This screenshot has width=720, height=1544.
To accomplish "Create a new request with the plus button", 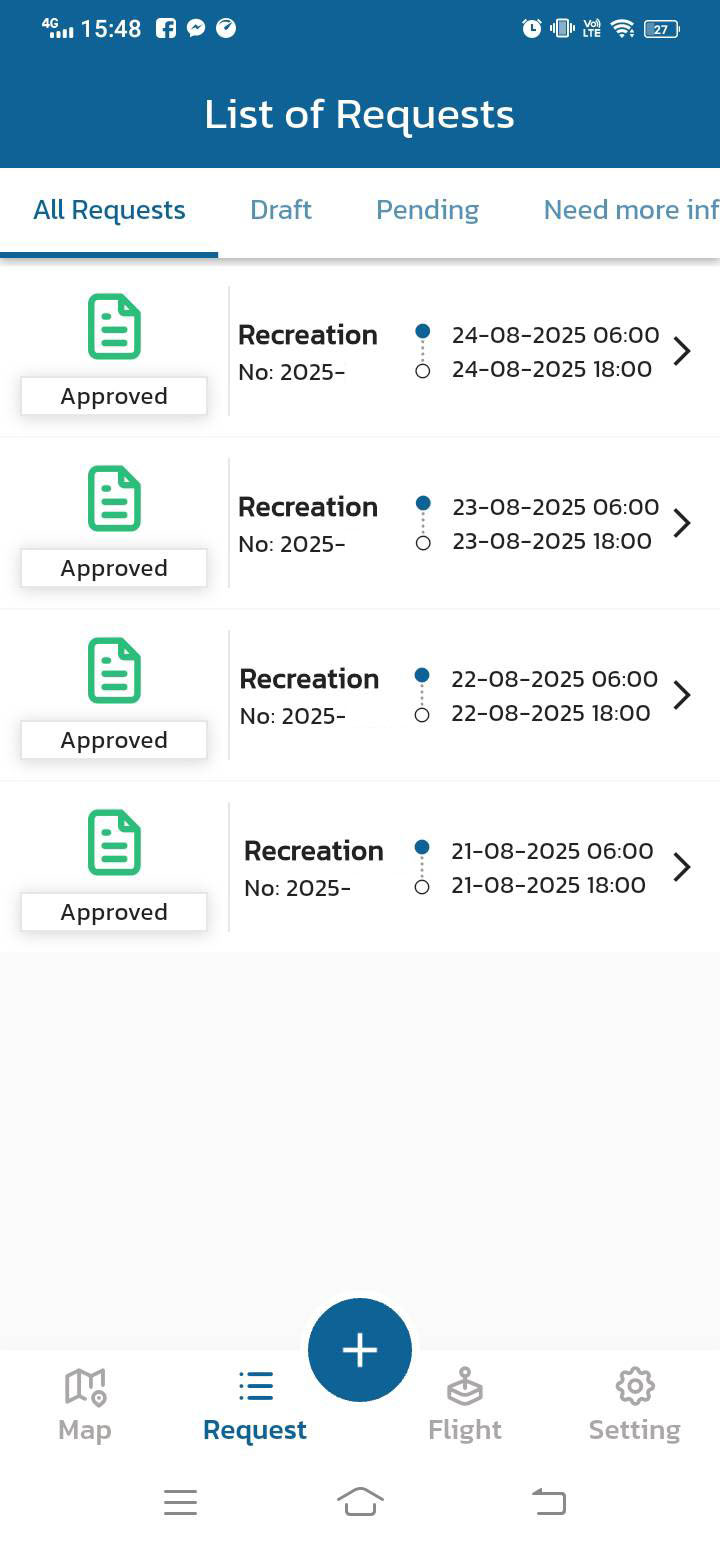I will [x=360, y=1350].
